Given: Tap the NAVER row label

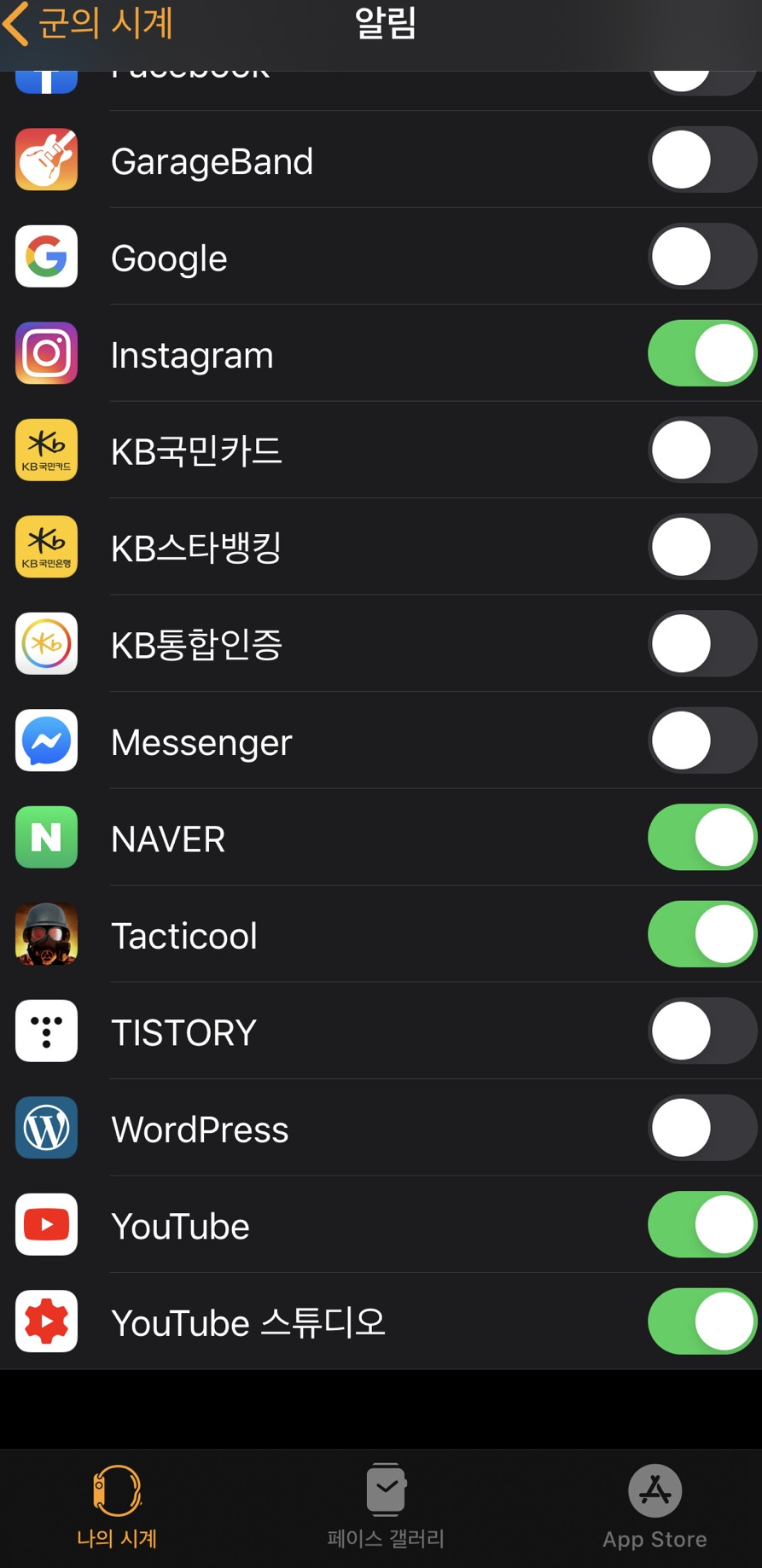Looking at the screenshot, I should pos(167,837).
